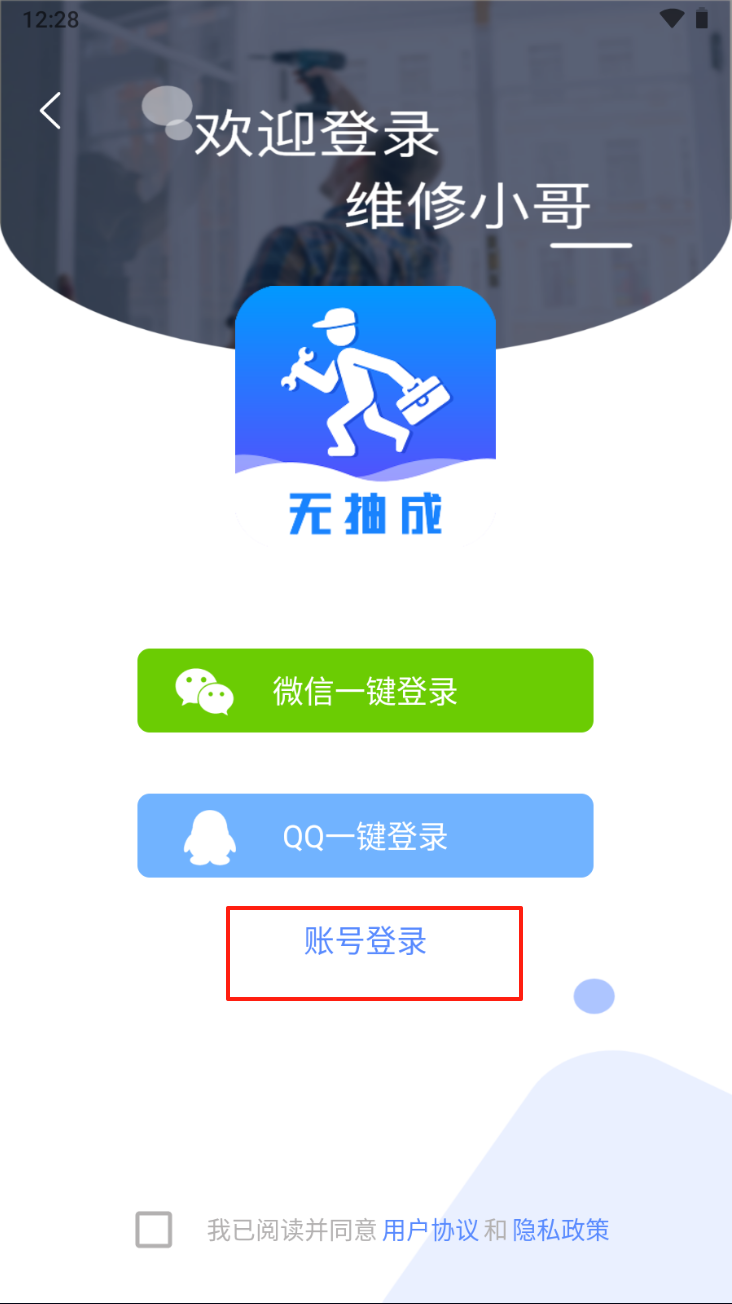Go back with the top-left arrow
Viewport: 732px width, 1304px height.
tap(50, 110)
